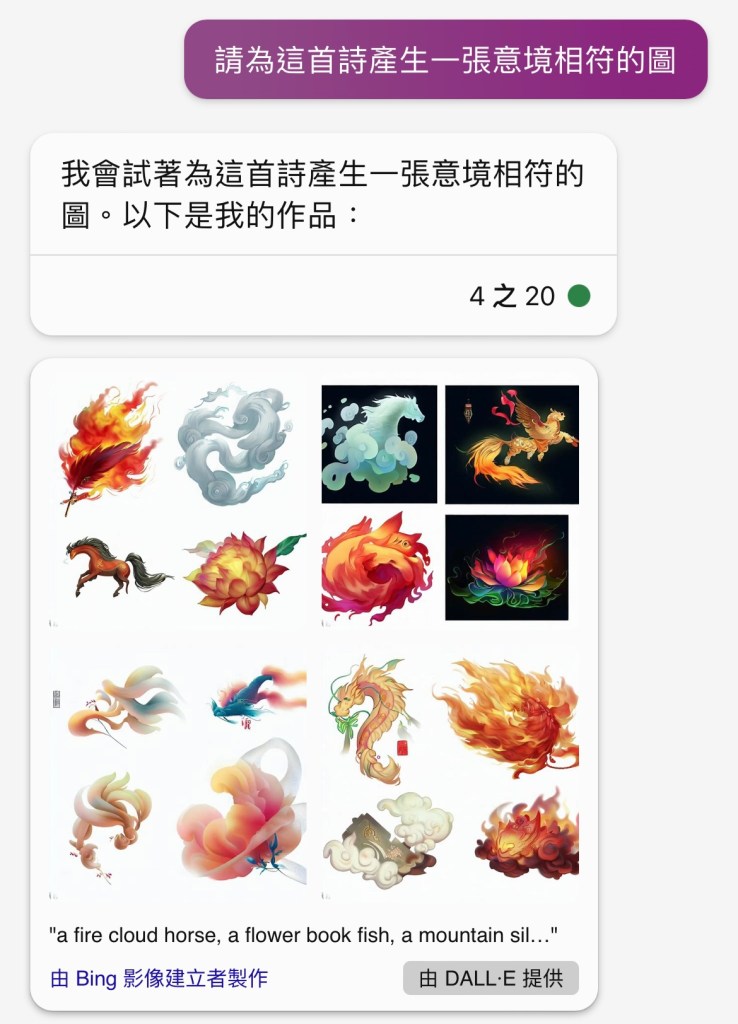Viewport: 738px width, 1024px height.
Task: Open the 由 Bing 影像建立者製作 link
Action: tap(159, 978)
